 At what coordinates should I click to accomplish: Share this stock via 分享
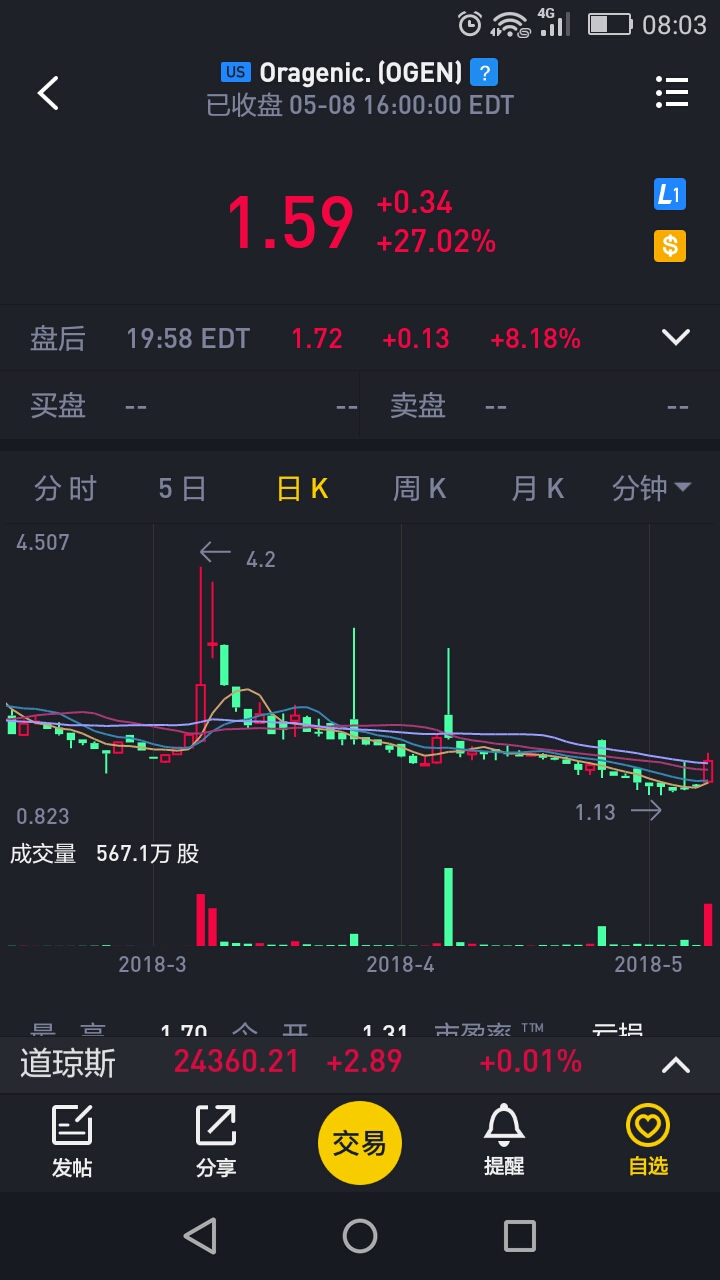216,1141
